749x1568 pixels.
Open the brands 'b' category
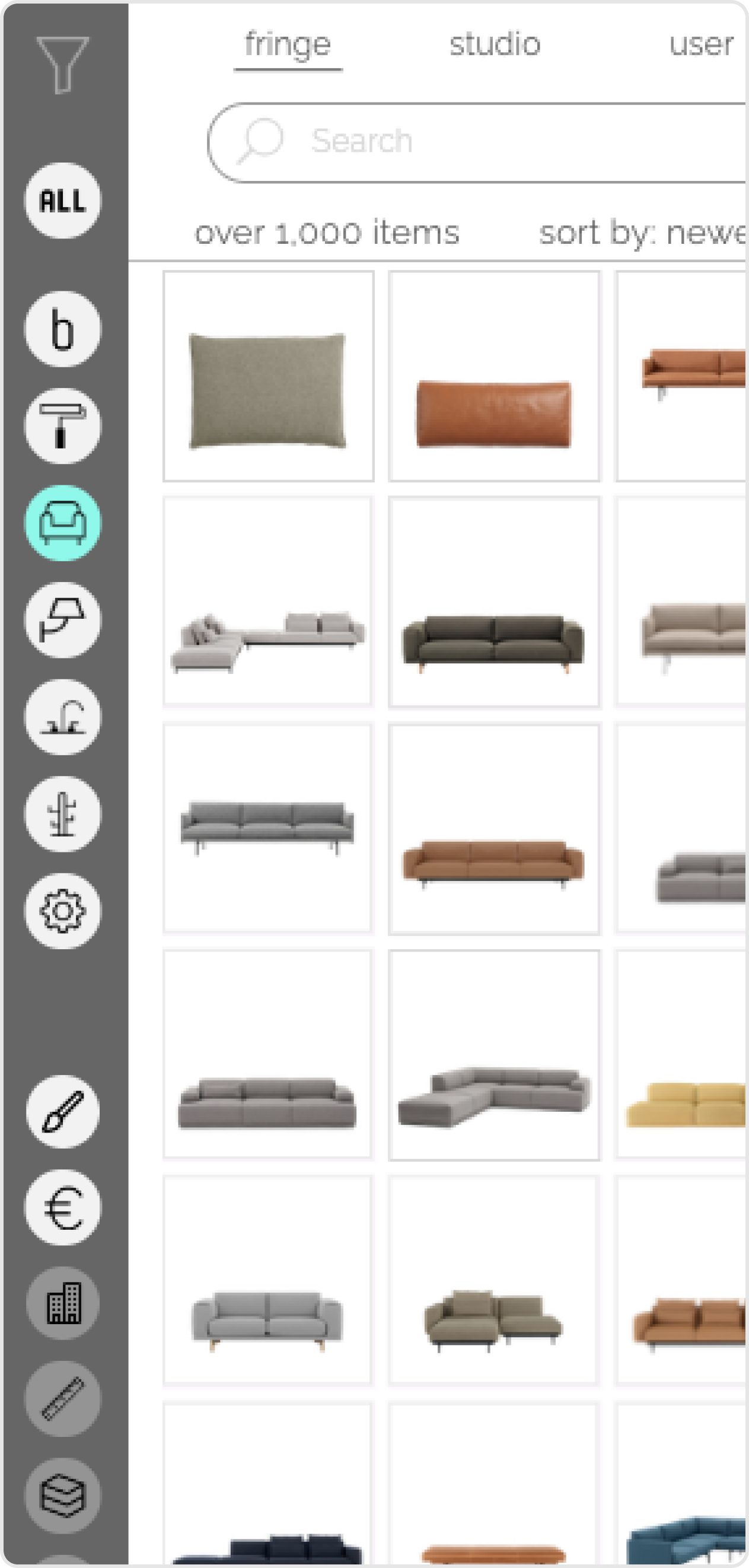coord(63,329)
